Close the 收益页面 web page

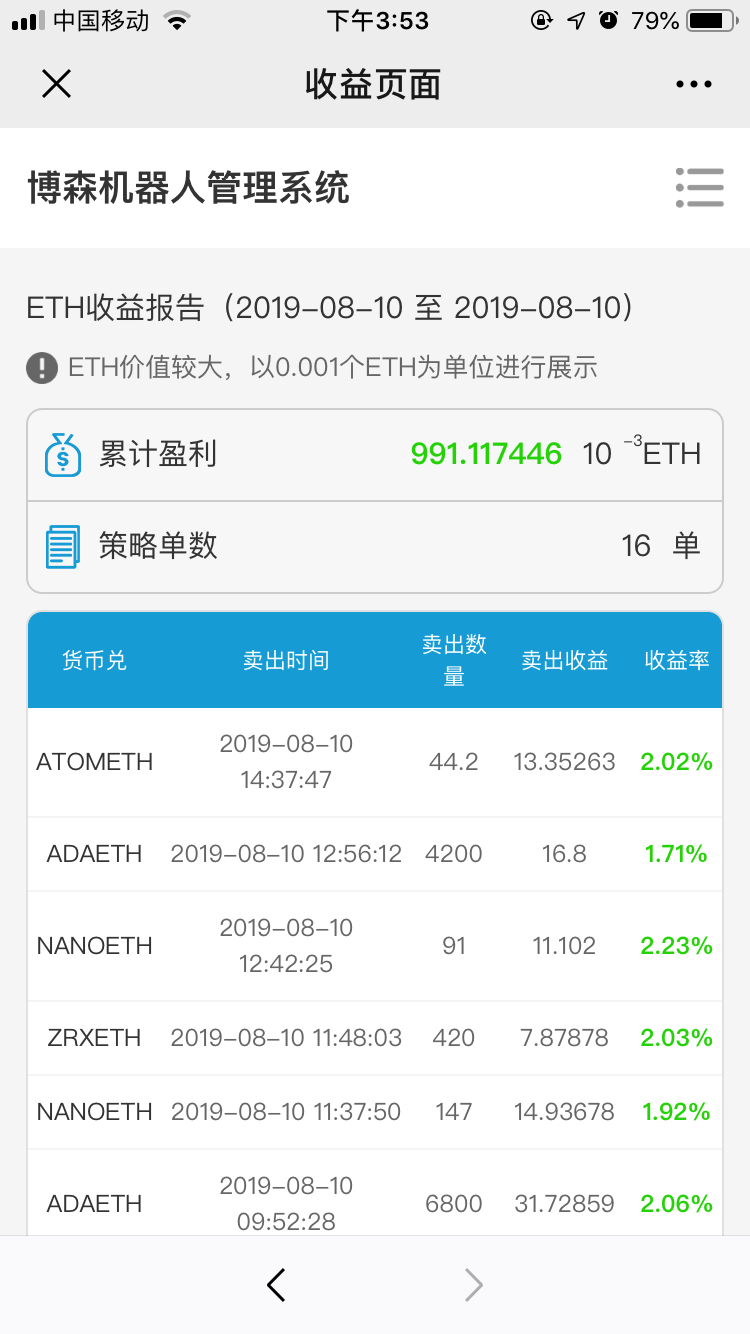56,84
